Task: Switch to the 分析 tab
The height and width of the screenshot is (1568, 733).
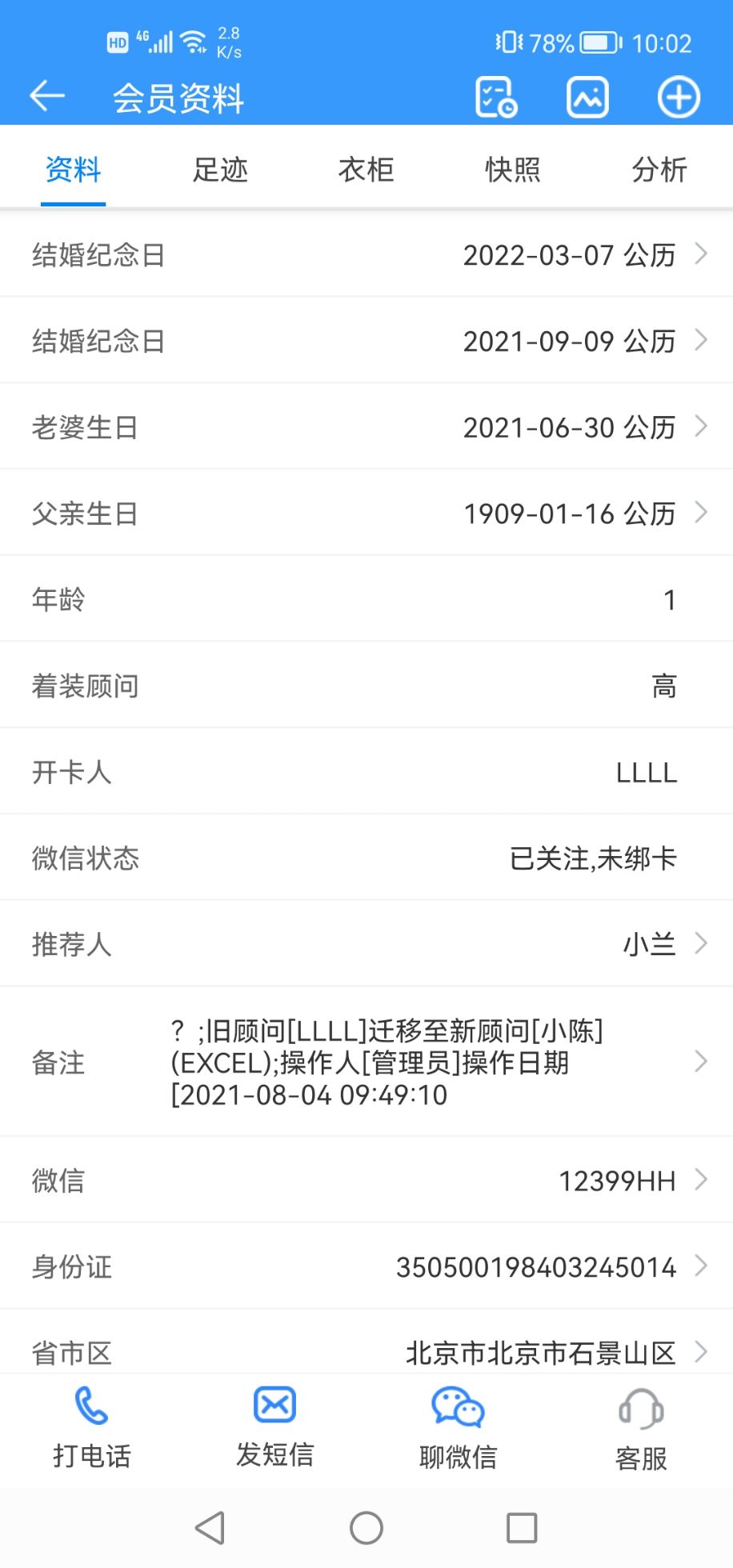Action: point(659,170)
